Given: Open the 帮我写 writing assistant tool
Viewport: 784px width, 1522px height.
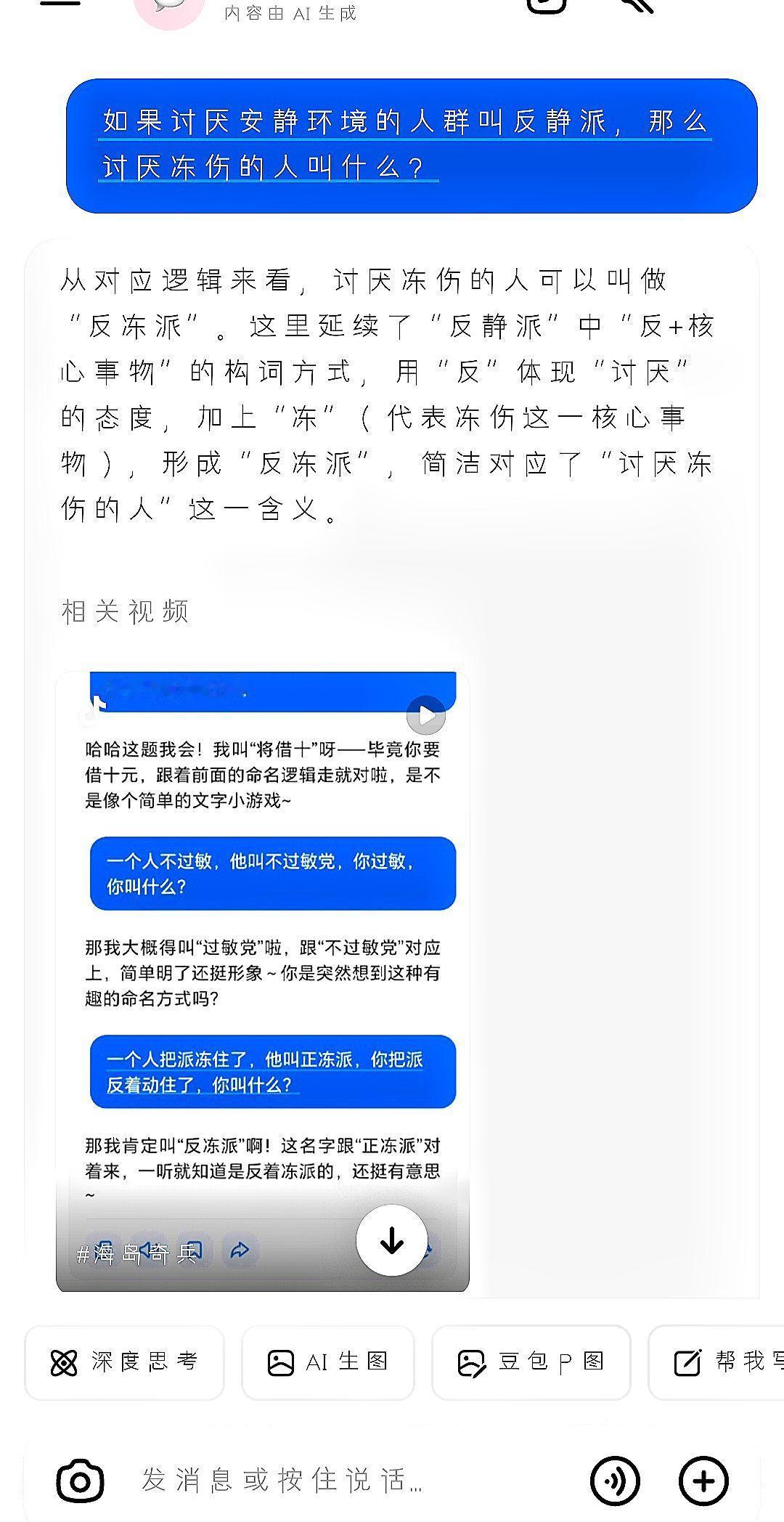Looking at the screenshot, I should [x=726, y=1362].
